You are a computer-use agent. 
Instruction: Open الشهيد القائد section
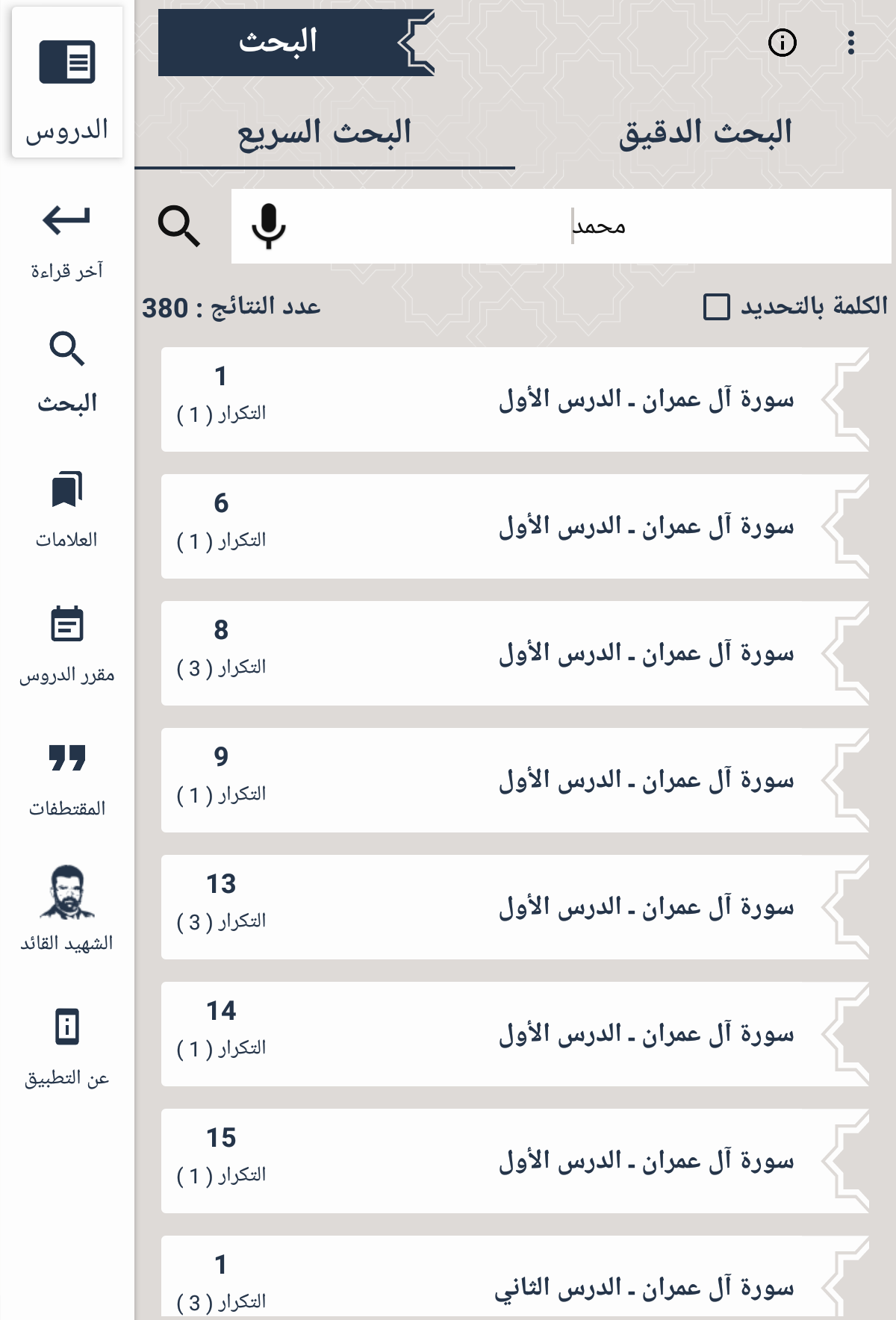[x=67, y=908]
